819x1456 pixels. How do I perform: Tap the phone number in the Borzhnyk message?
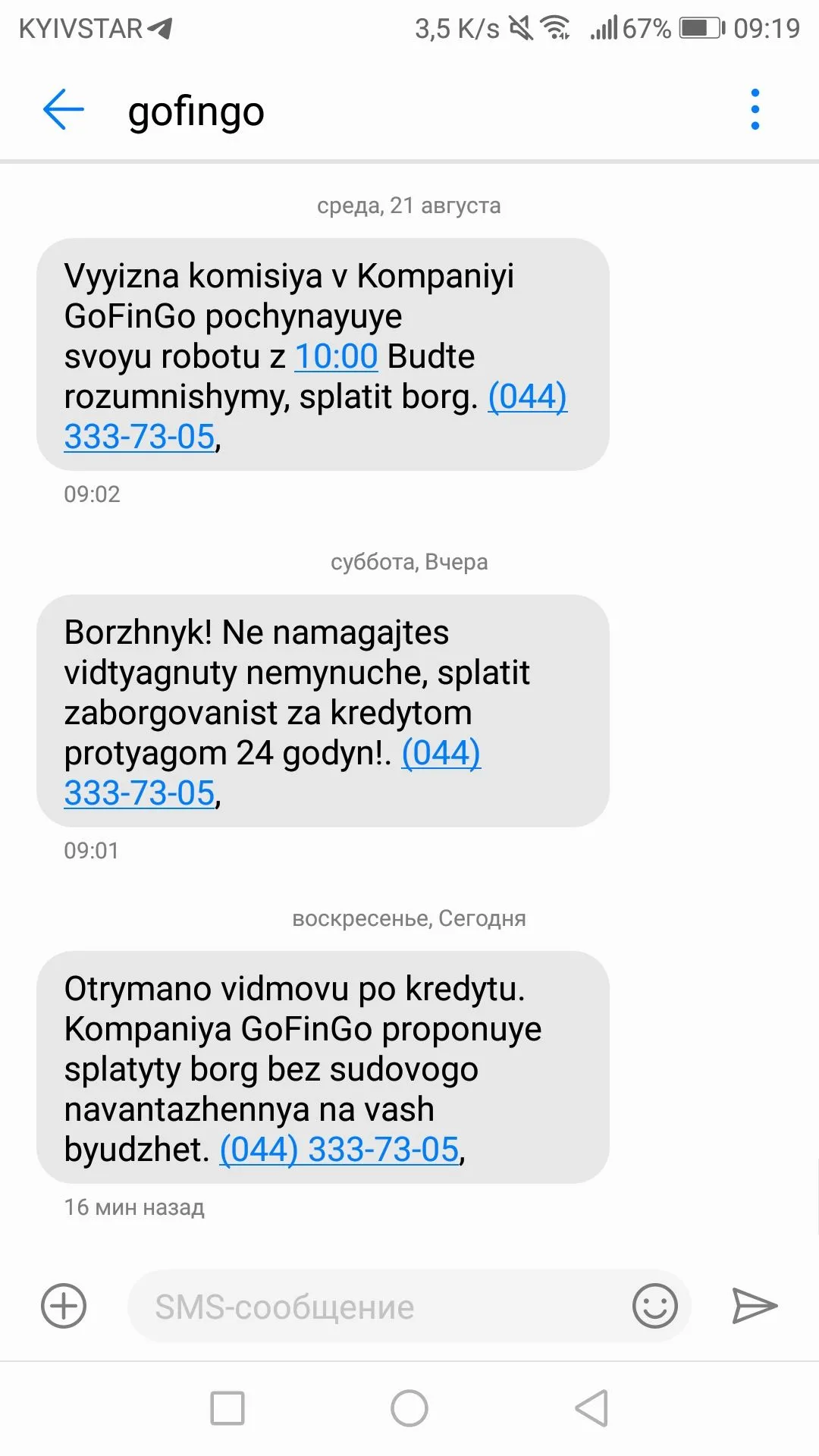[x=140, y=793]
